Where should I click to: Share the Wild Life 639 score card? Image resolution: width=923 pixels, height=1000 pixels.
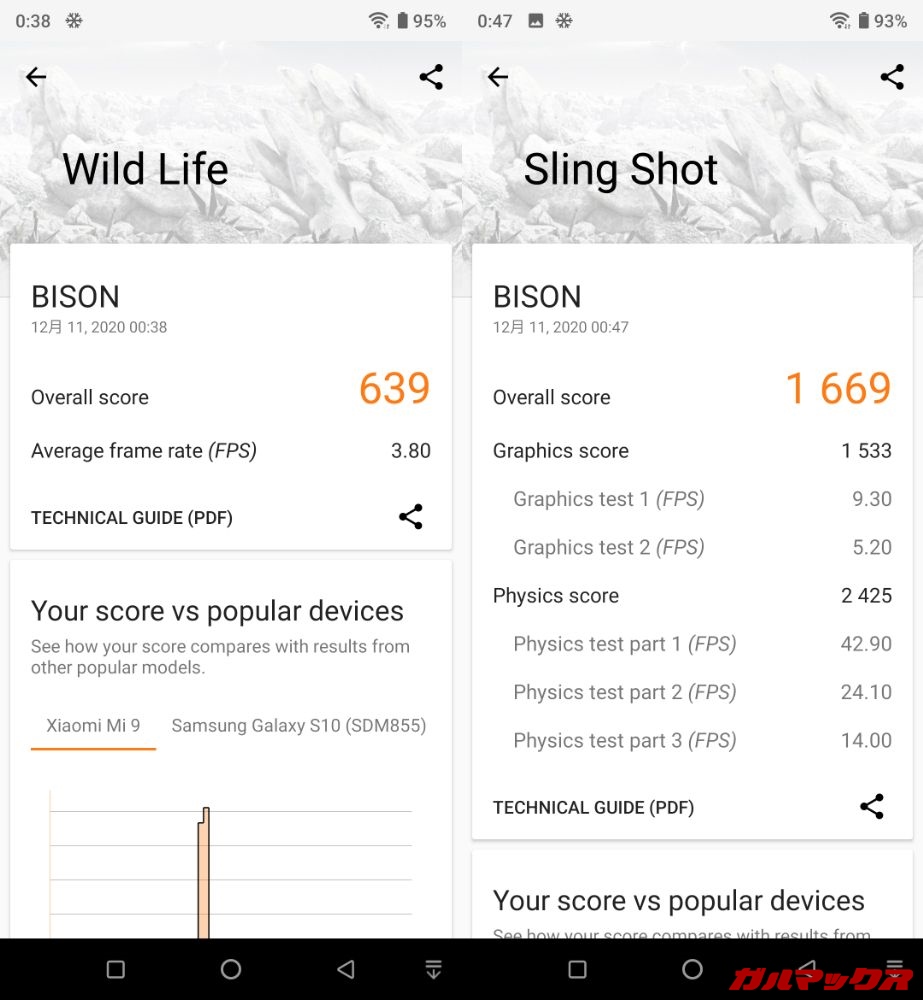pyautogui.click(x=410, y=517)
